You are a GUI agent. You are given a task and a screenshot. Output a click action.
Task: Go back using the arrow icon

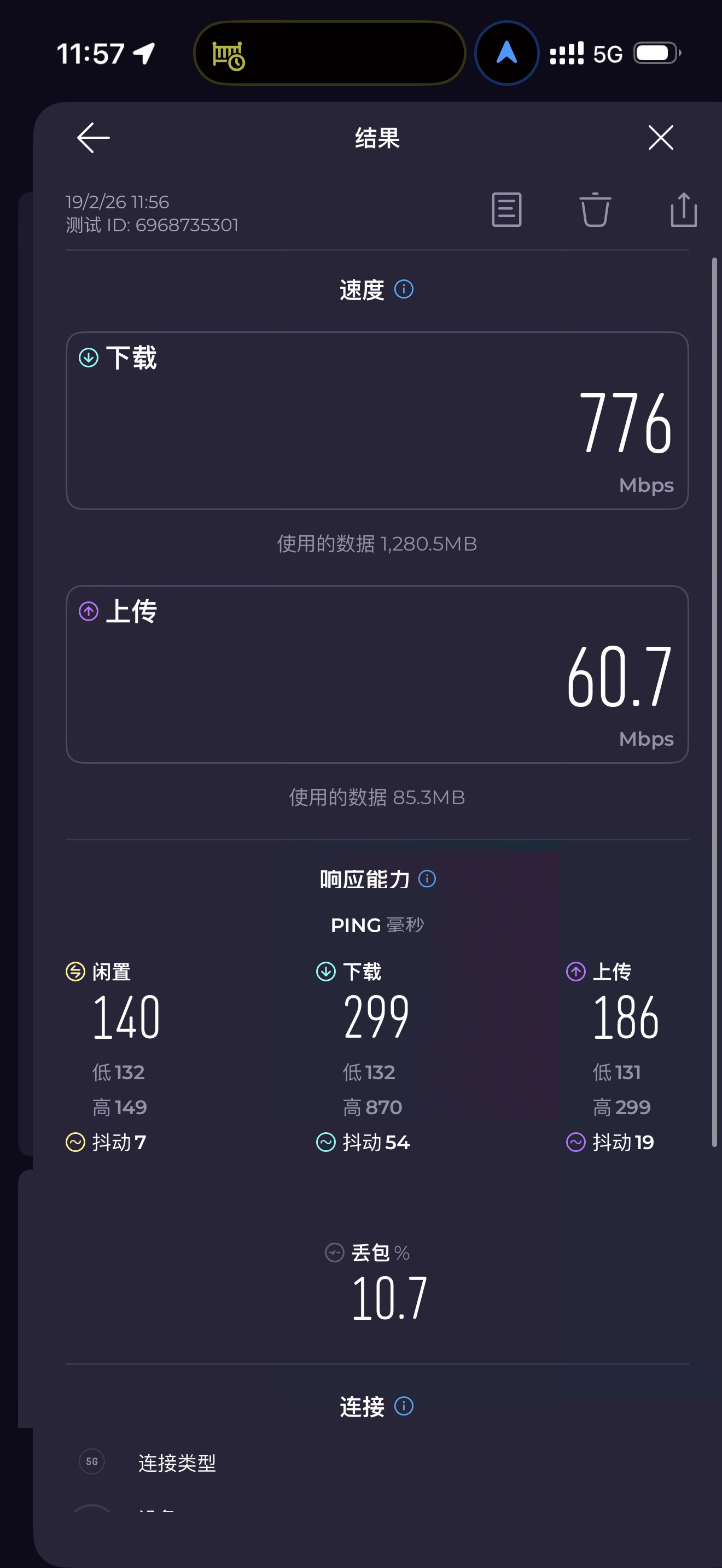(x=93, y=138)
